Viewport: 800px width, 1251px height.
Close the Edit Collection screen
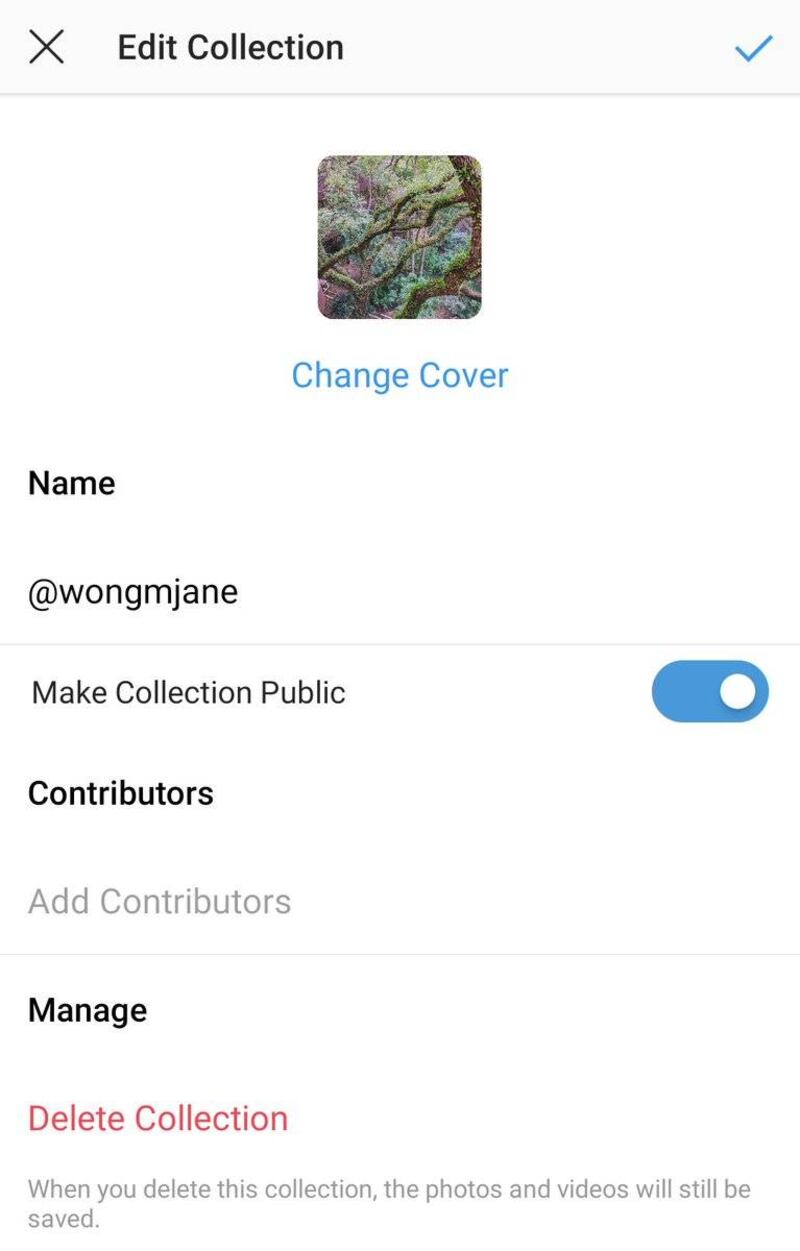tap(47, 47)
